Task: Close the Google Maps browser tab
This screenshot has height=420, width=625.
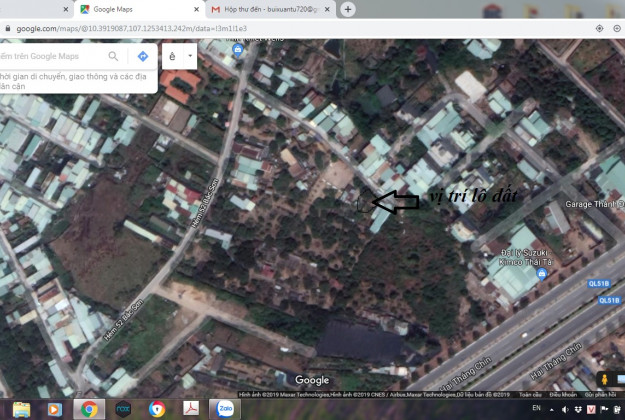Action: (x=194, y=9)
